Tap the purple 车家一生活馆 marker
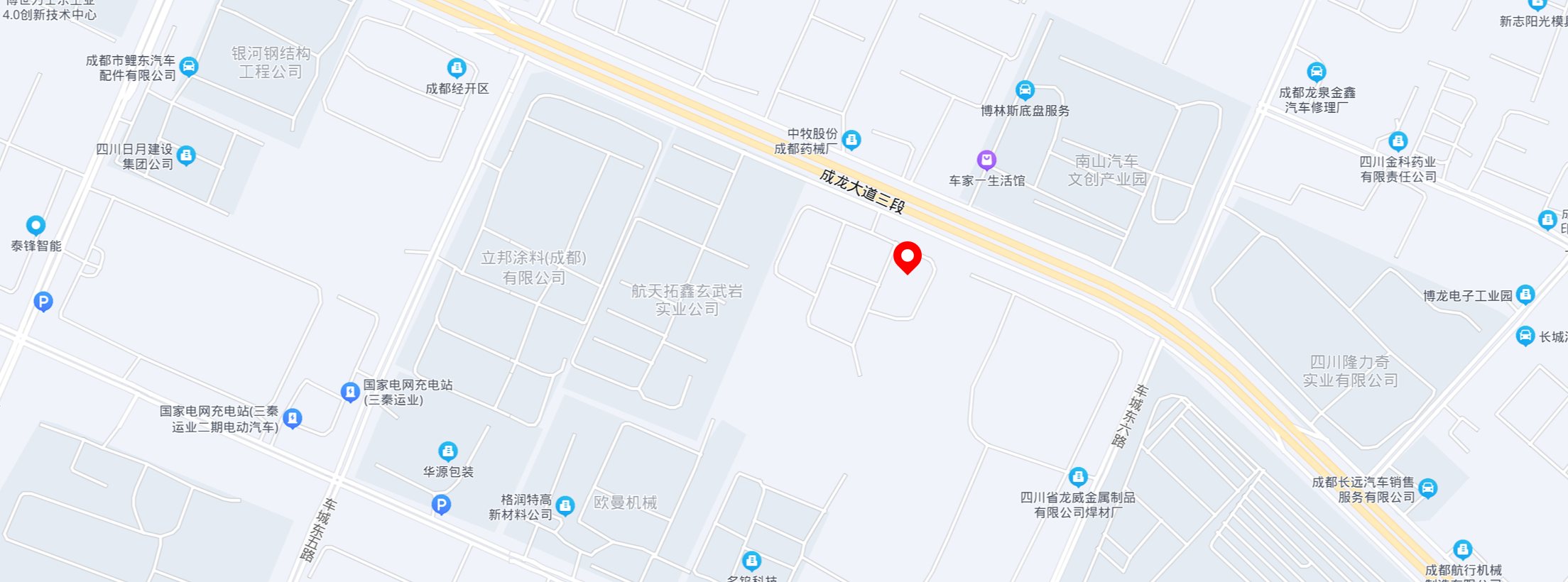 (x=986, y=160)
